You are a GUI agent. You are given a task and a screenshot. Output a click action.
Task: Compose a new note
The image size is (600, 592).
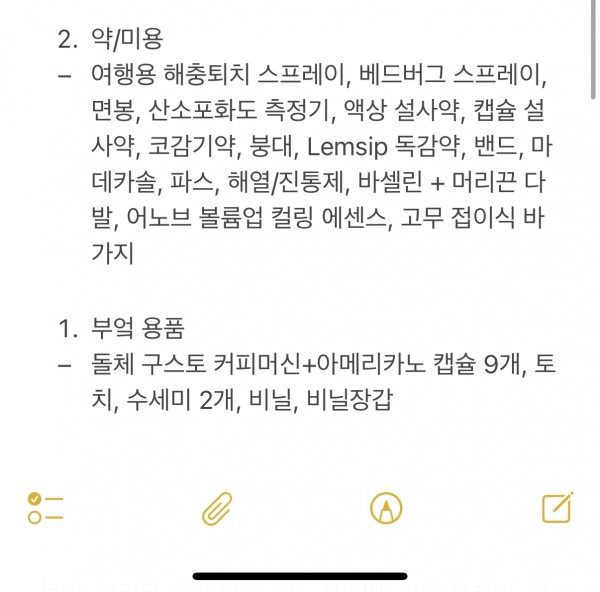(x=556, y=508)
